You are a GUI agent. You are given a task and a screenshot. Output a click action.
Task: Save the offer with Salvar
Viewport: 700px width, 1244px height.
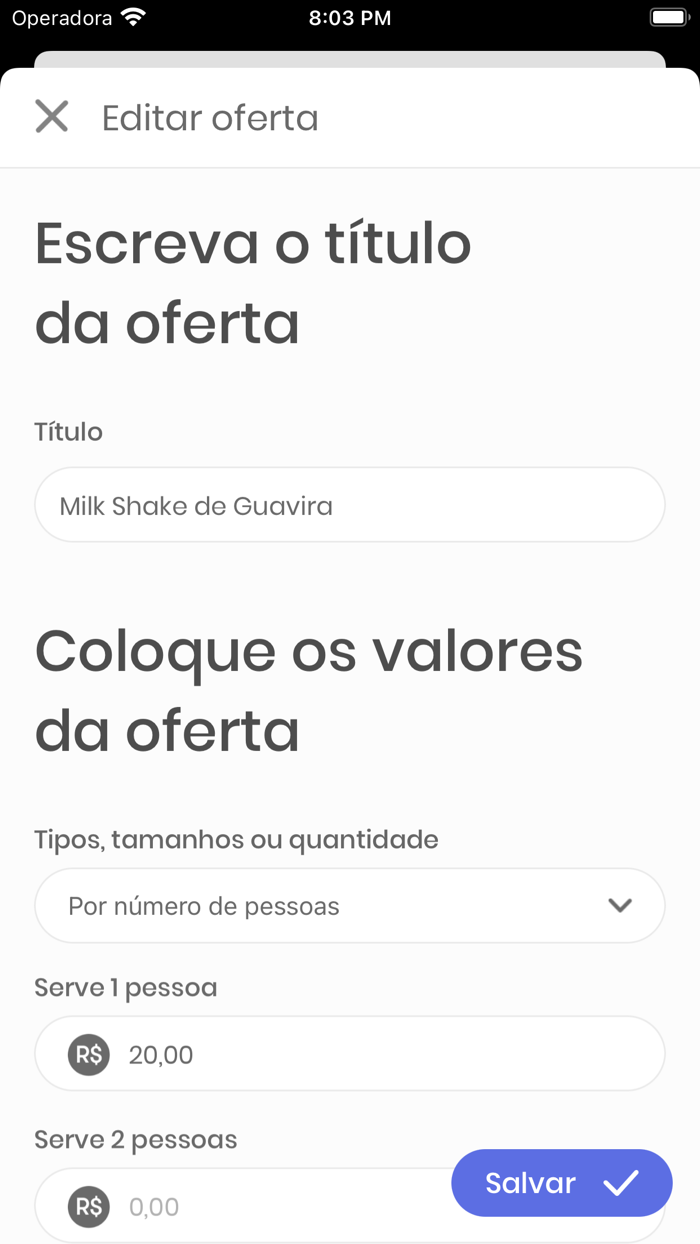click(561, 1183)
